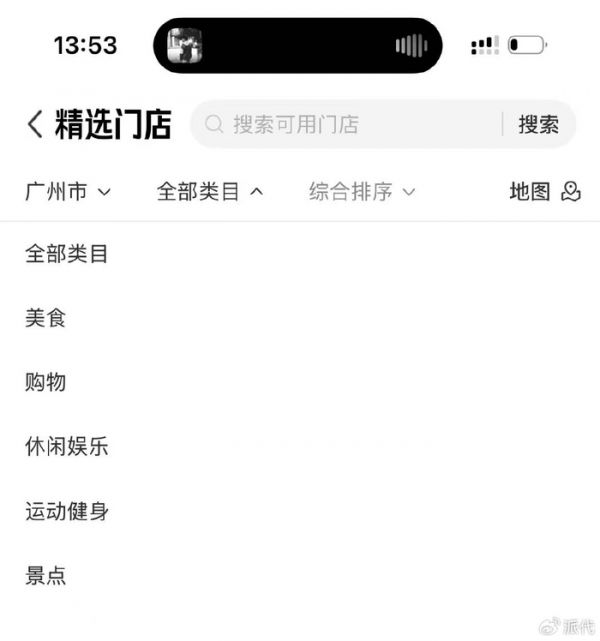Choose the 美食 category
The image size is (600, 641).
[x=46, y=318]
